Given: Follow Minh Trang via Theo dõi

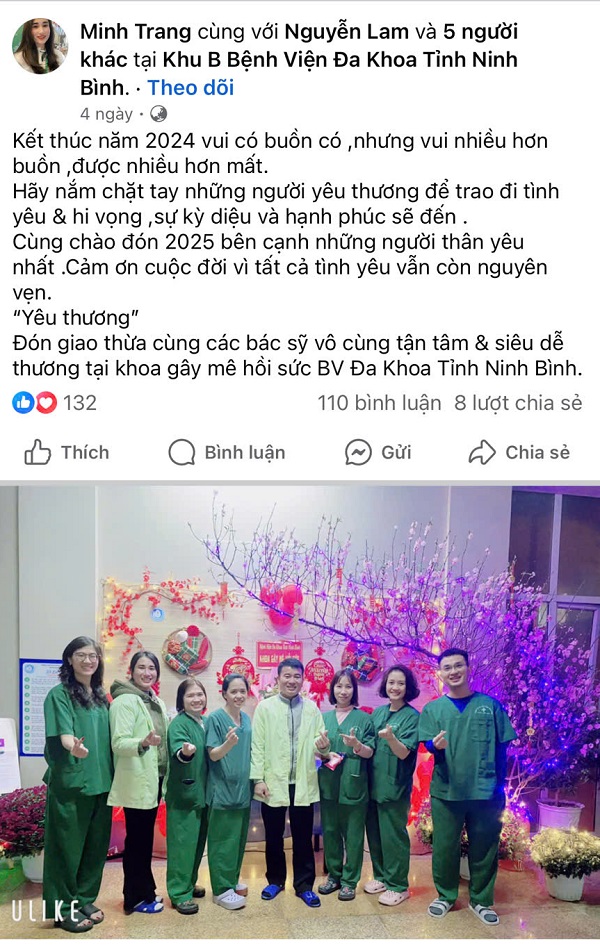Looking at the screenshot, I should pyautogui.click(x=190, y=87).
